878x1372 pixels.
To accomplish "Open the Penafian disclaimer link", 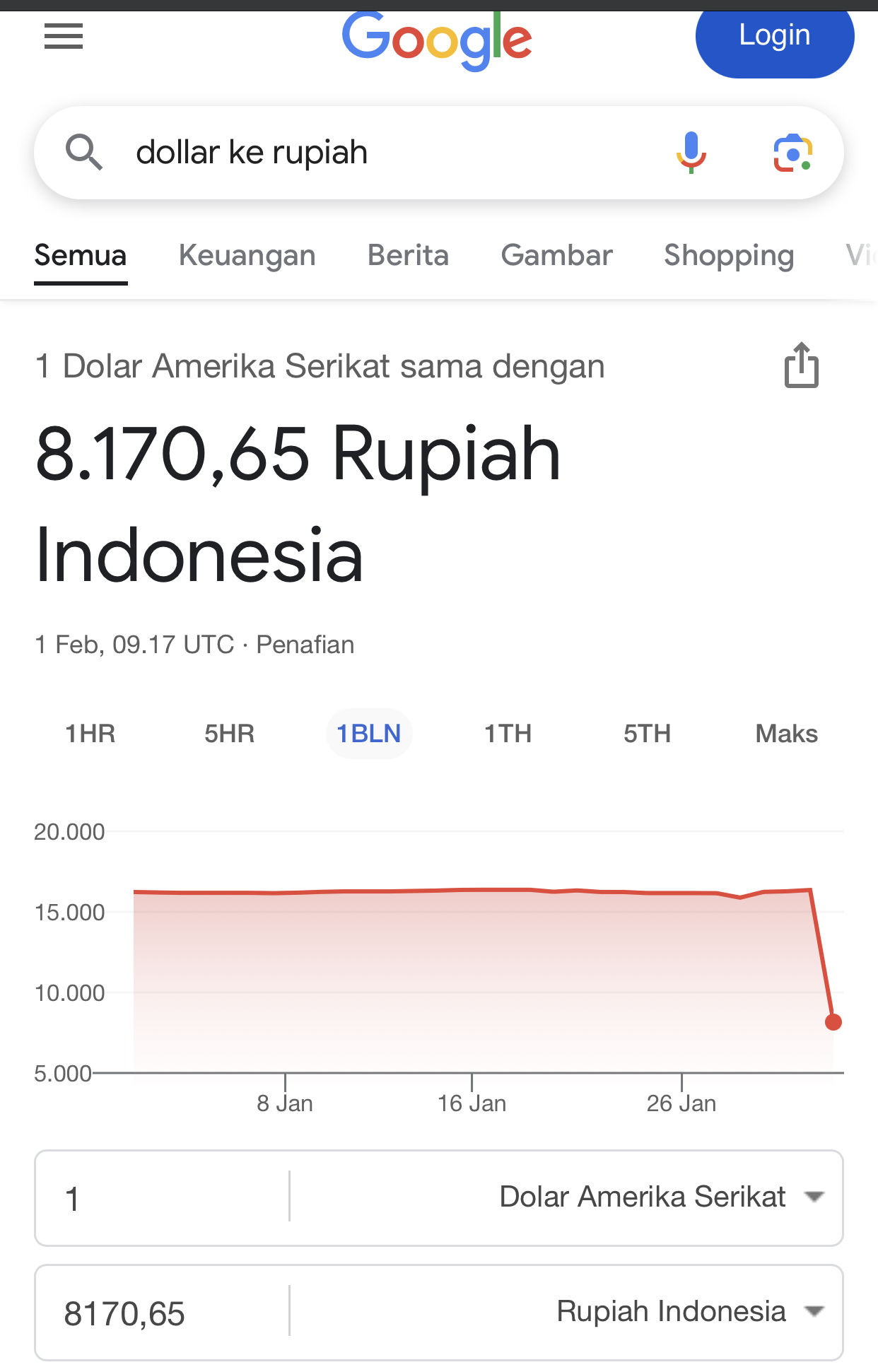I will tap(304, 644).
